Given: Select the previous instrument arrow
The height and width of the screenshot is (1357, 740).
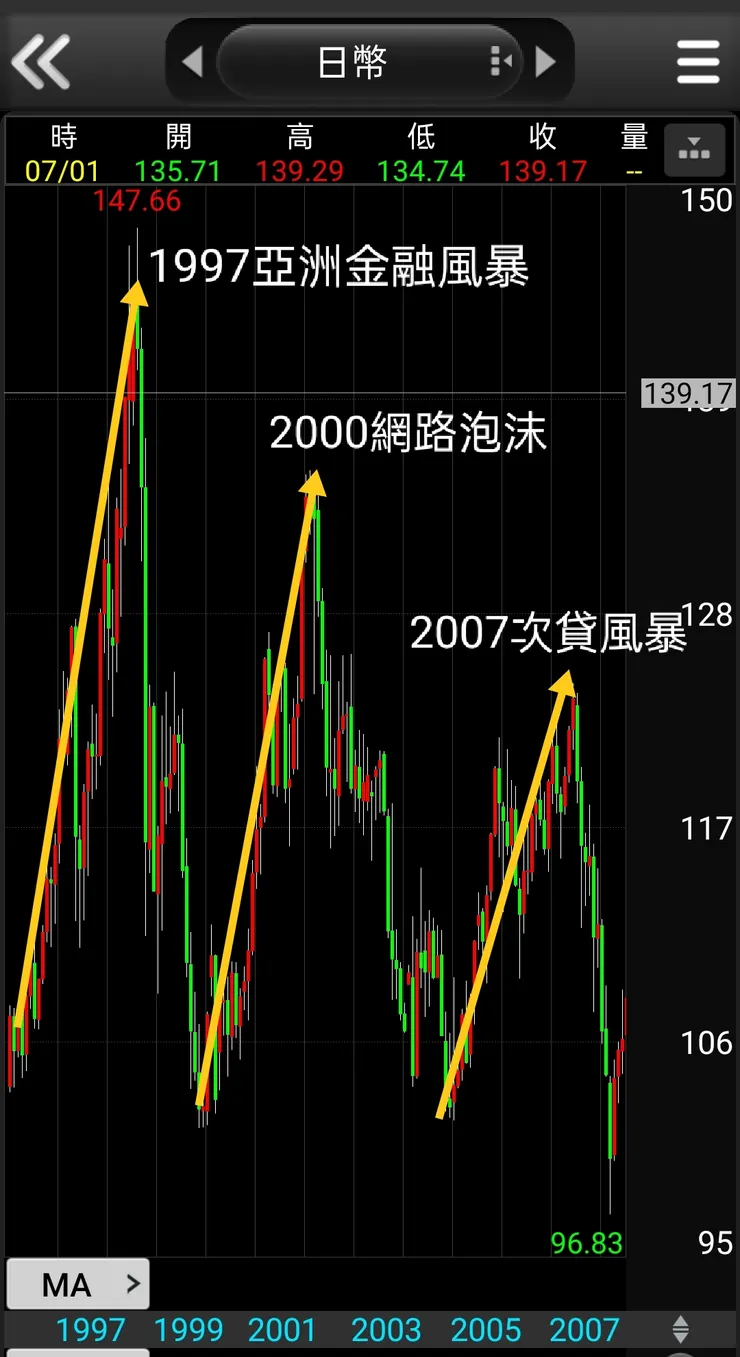Looking at the screenshot, I should (192, 60).
